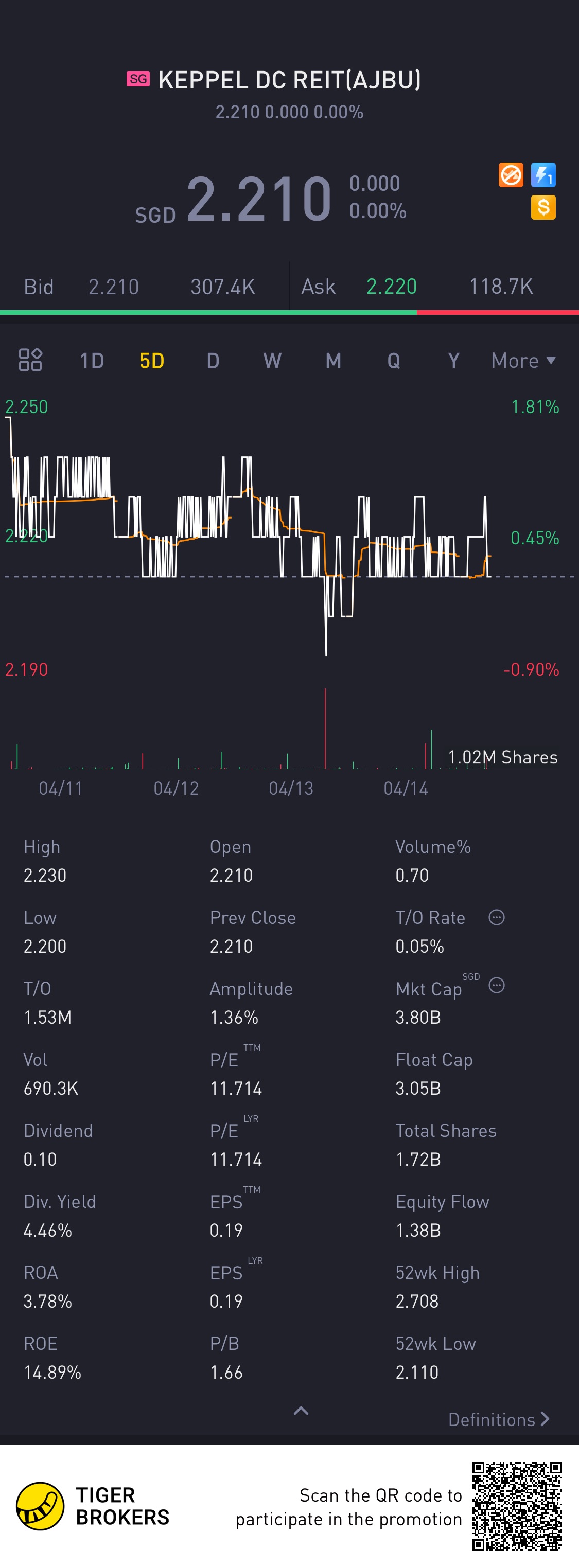Screen dimensions: 579x1568
Task: Open the chart layout grid icon
Action: 30,360
